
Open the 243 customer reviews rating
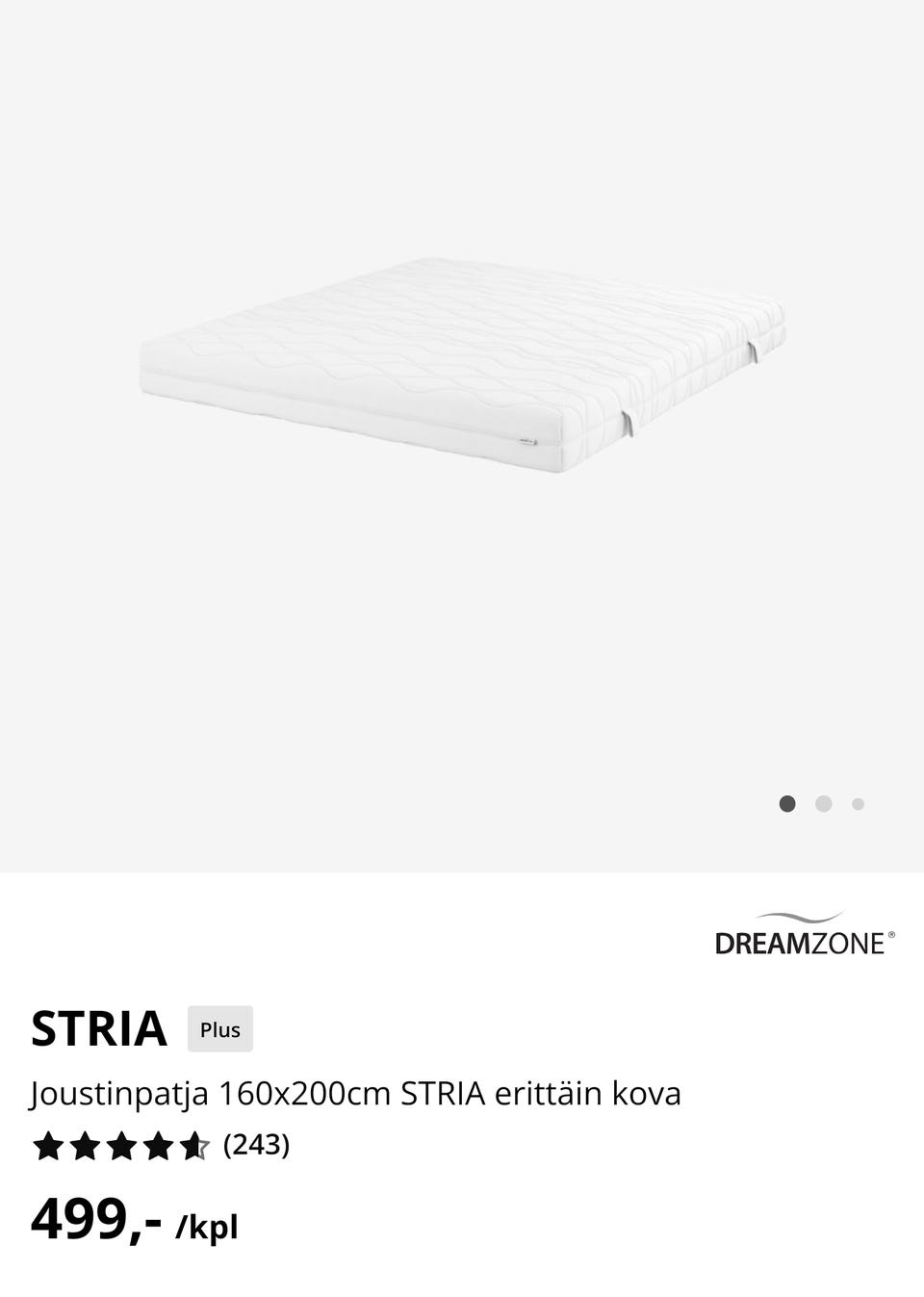pos(160,1146)
